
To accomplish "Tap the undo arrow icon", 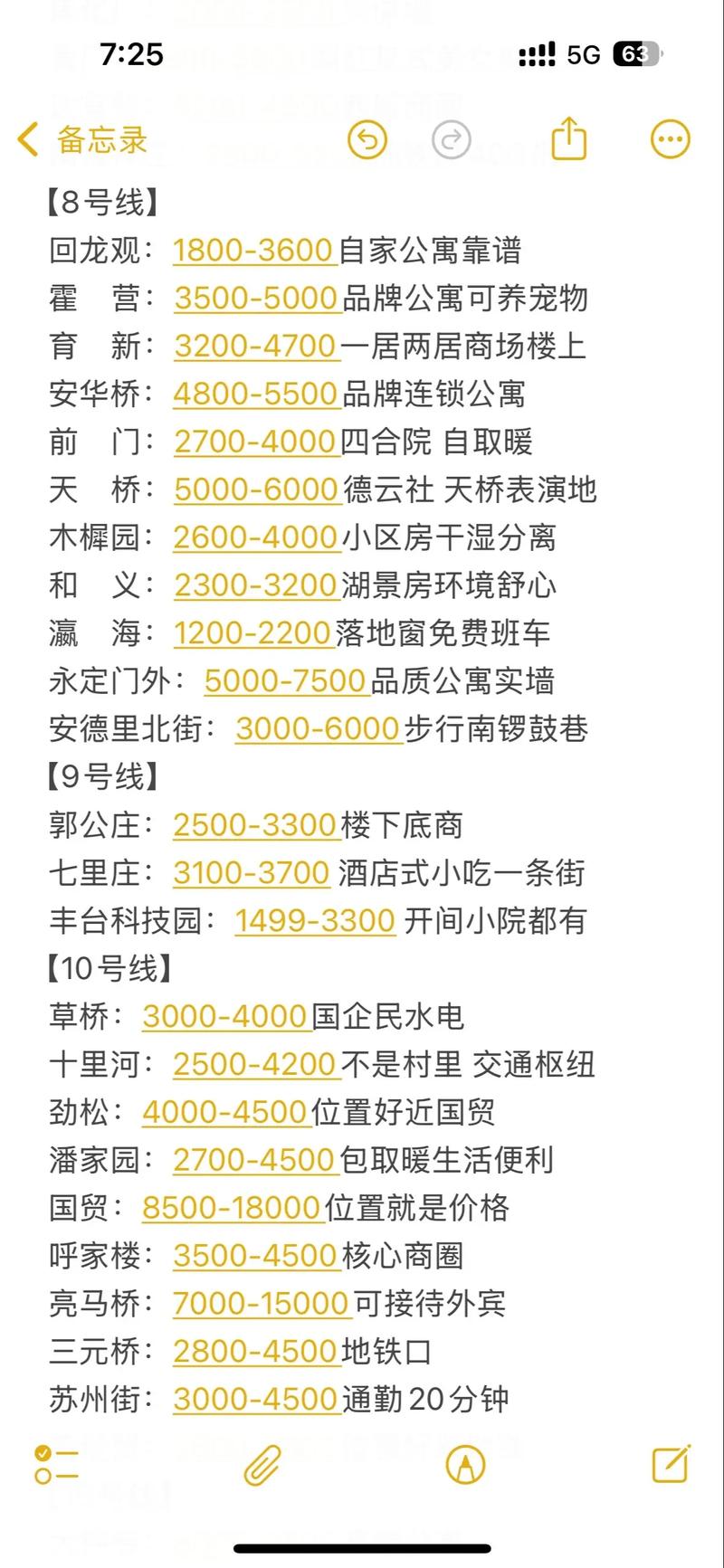I will (367, 140).
